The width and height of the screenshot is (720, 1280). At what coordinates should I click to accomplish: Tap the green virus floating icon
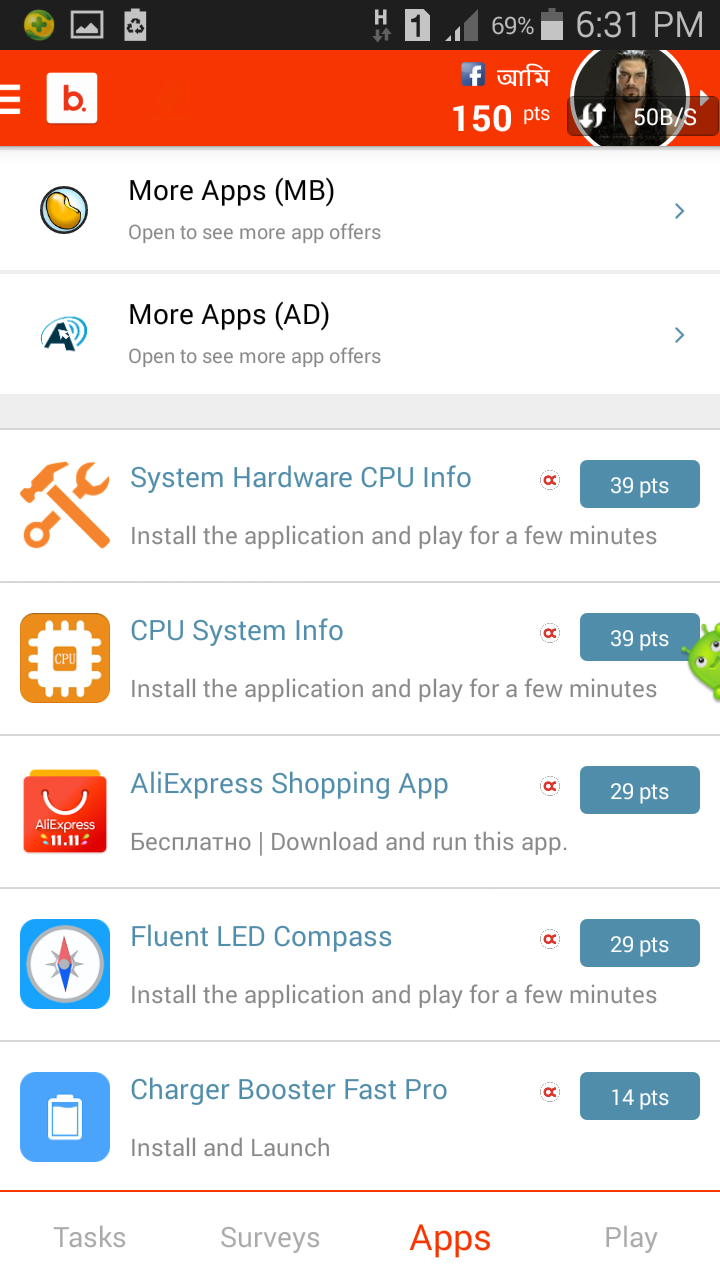tap(703, 655)
